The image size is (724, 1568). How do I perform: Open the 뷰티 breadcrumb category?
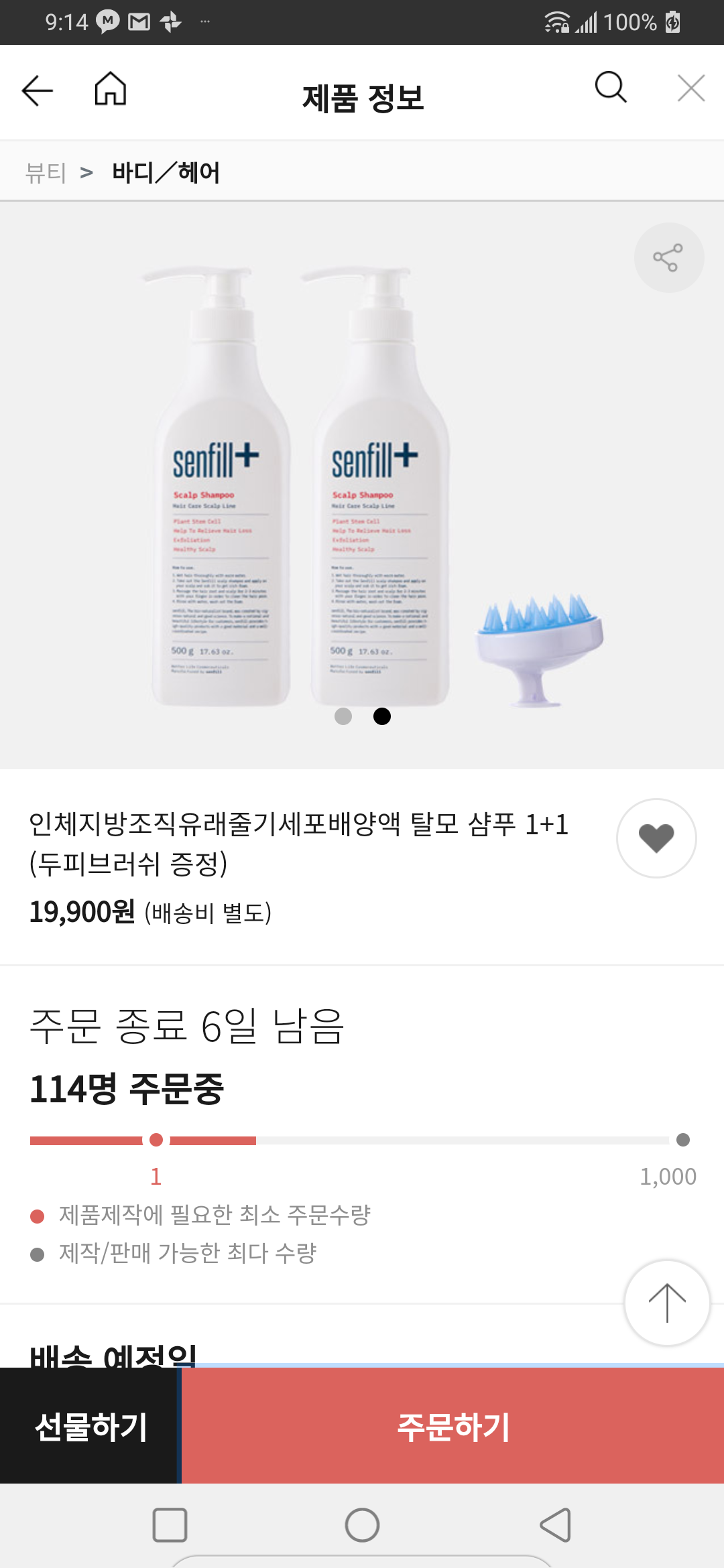click(x=46, y=173)
